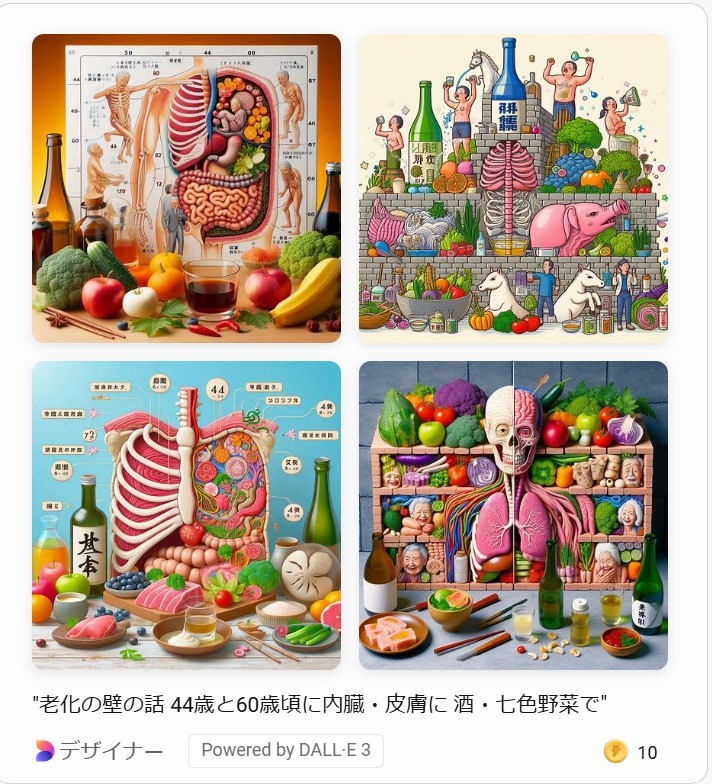Open the デザイナー link

(98, 751)
